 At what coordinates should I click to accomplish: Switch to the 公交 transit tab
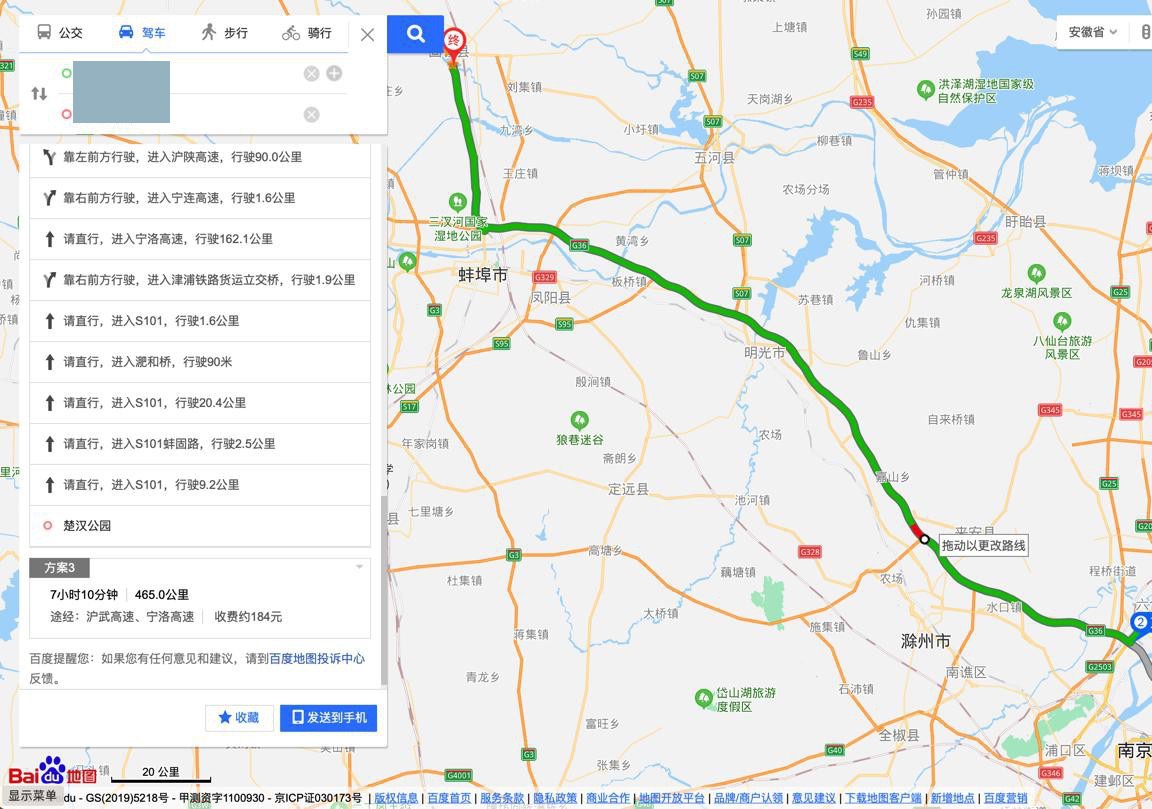point(60,33)
